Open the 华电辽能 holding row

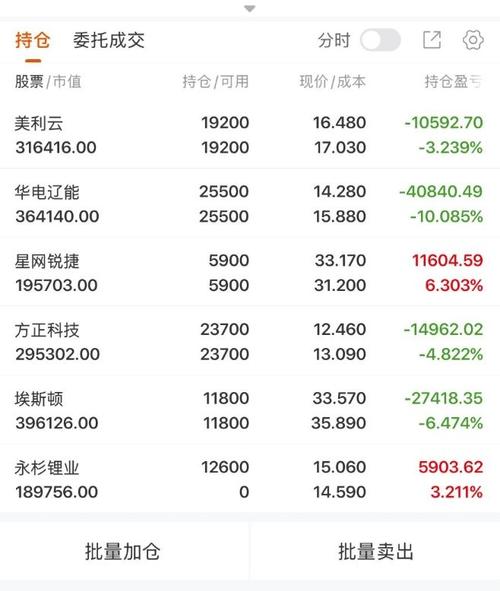coord(250,204)
